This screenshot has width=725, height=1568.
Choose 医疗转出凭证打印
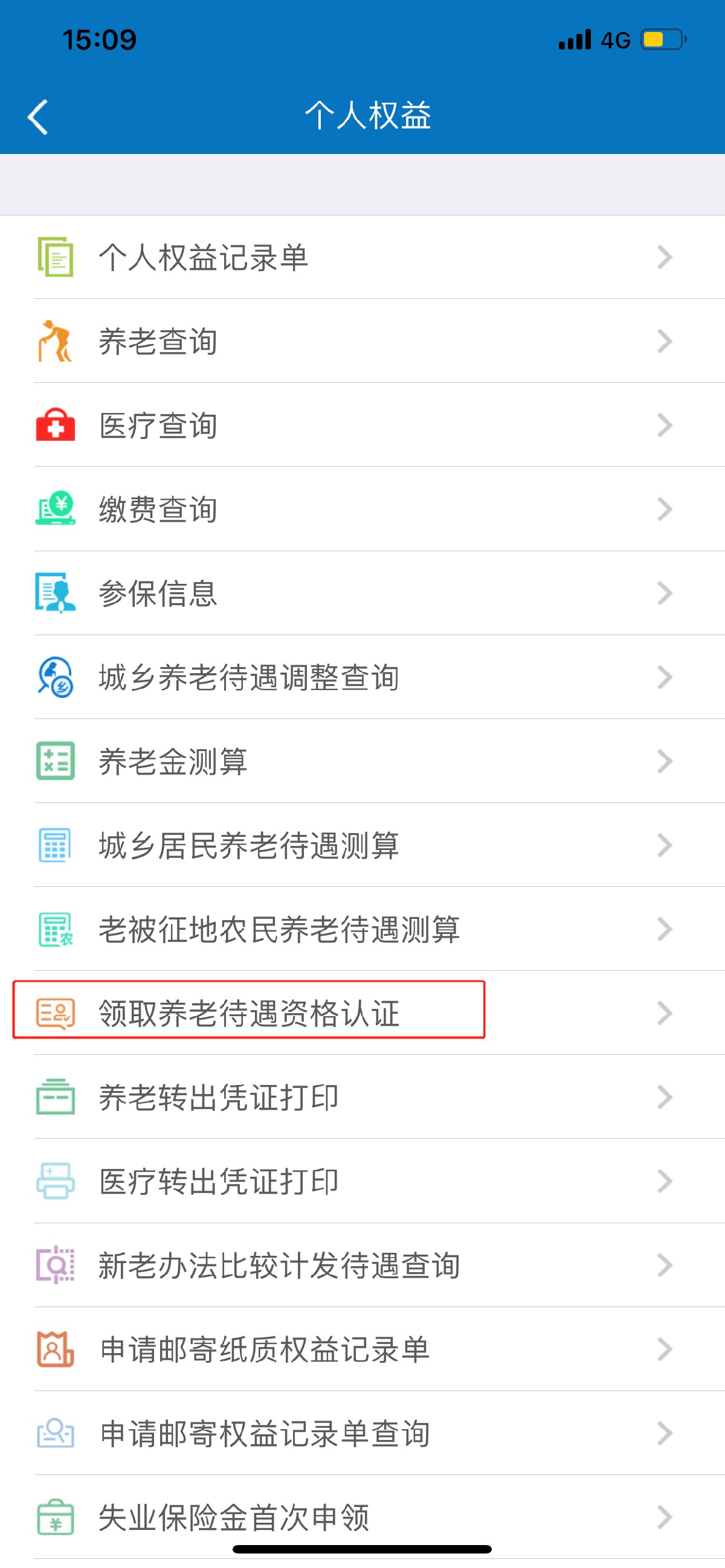point(218,1182)
